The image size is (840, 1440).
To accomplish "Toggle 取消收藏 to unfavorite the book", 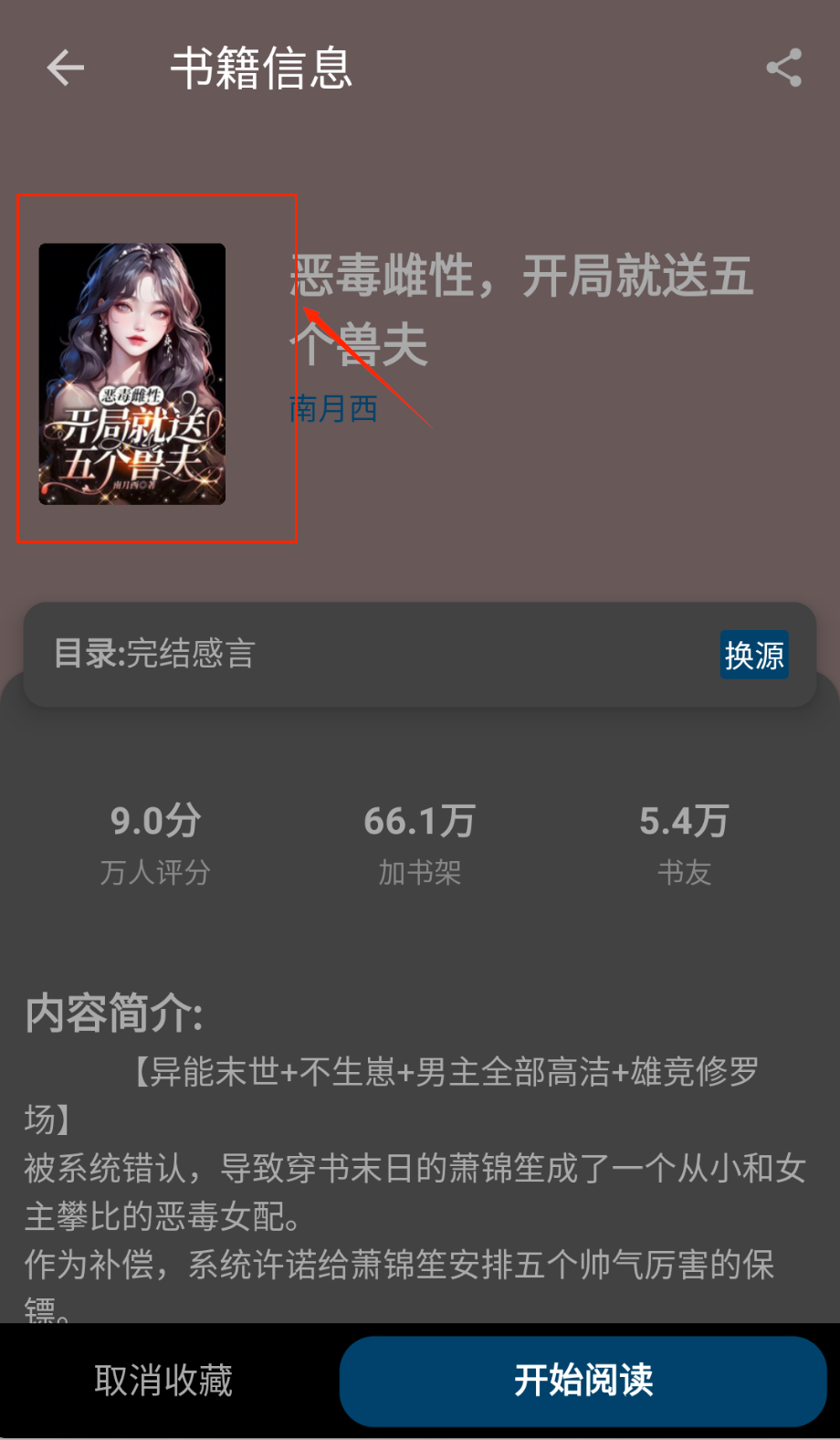I will [163, 1382].
